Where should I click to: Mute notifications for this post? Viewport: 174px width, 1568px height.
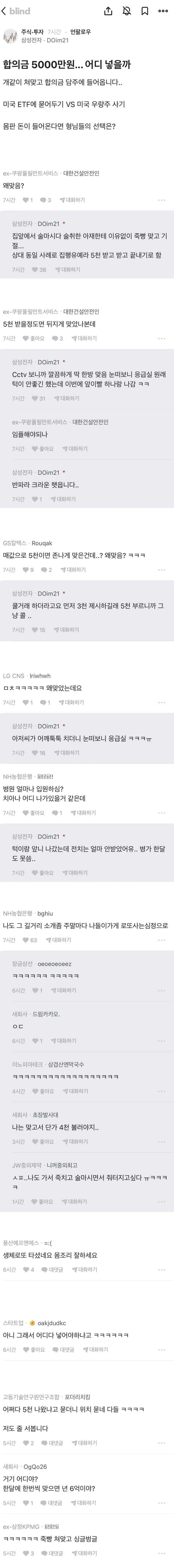click(127, 11)
